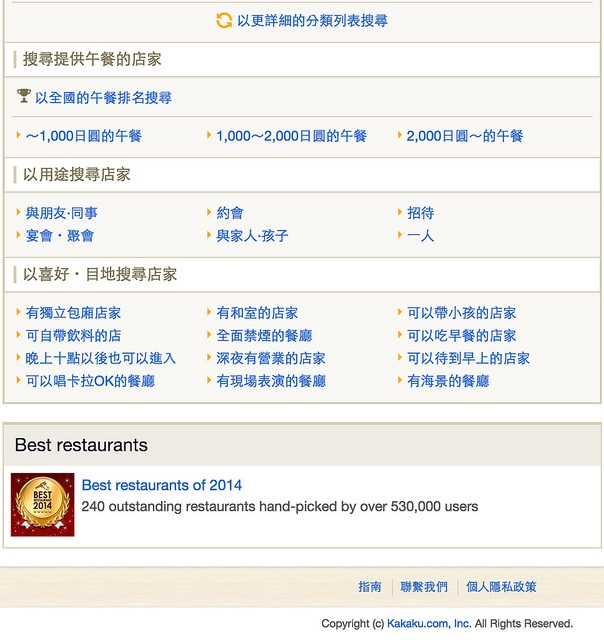Image resolution: width=604 pixels, height=640 pixels.
Task: Open 可以吃早餐的店家
Action: [461, 336]
